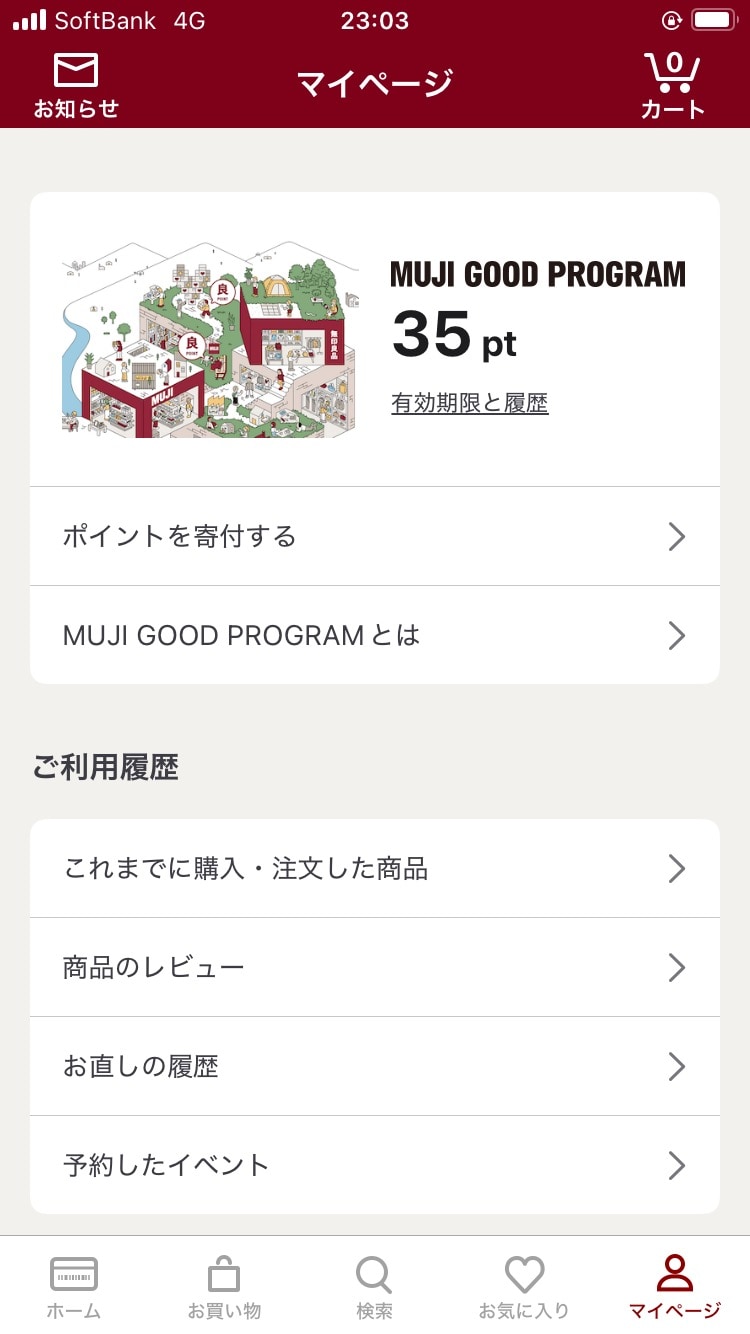Screen dimensions: 750x1334
Task: Open これまでに購入・注文した商品 history
Action: (x=374, y=868)
